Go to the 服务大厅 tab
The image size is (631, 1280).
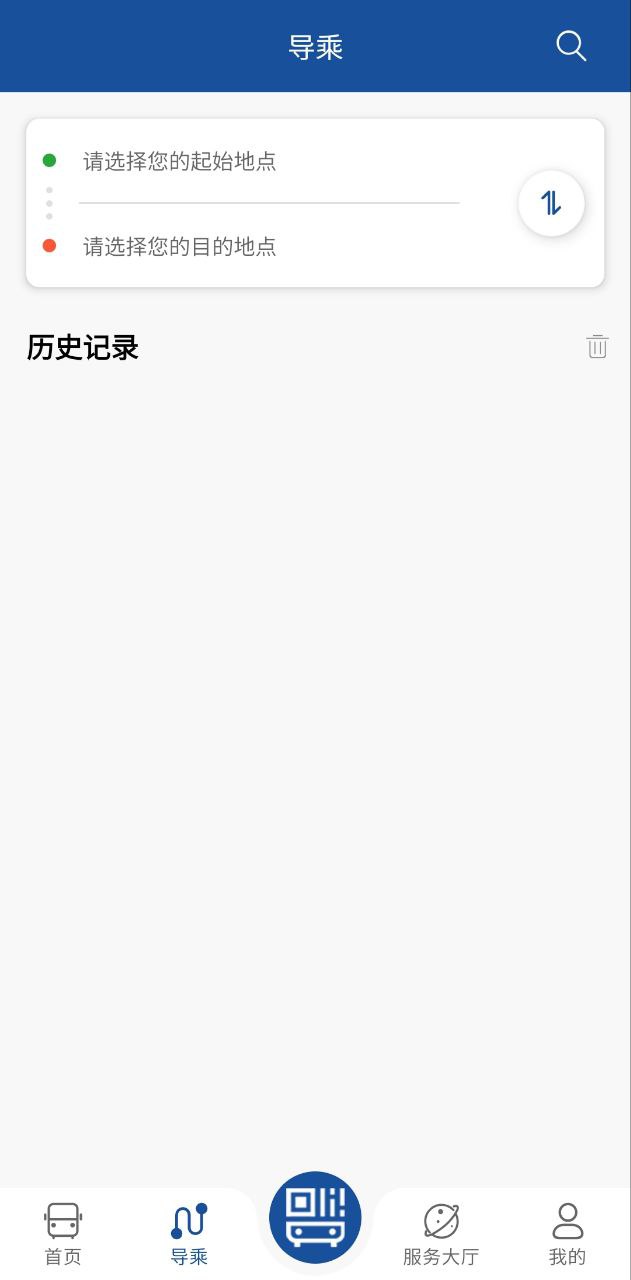441,1234
